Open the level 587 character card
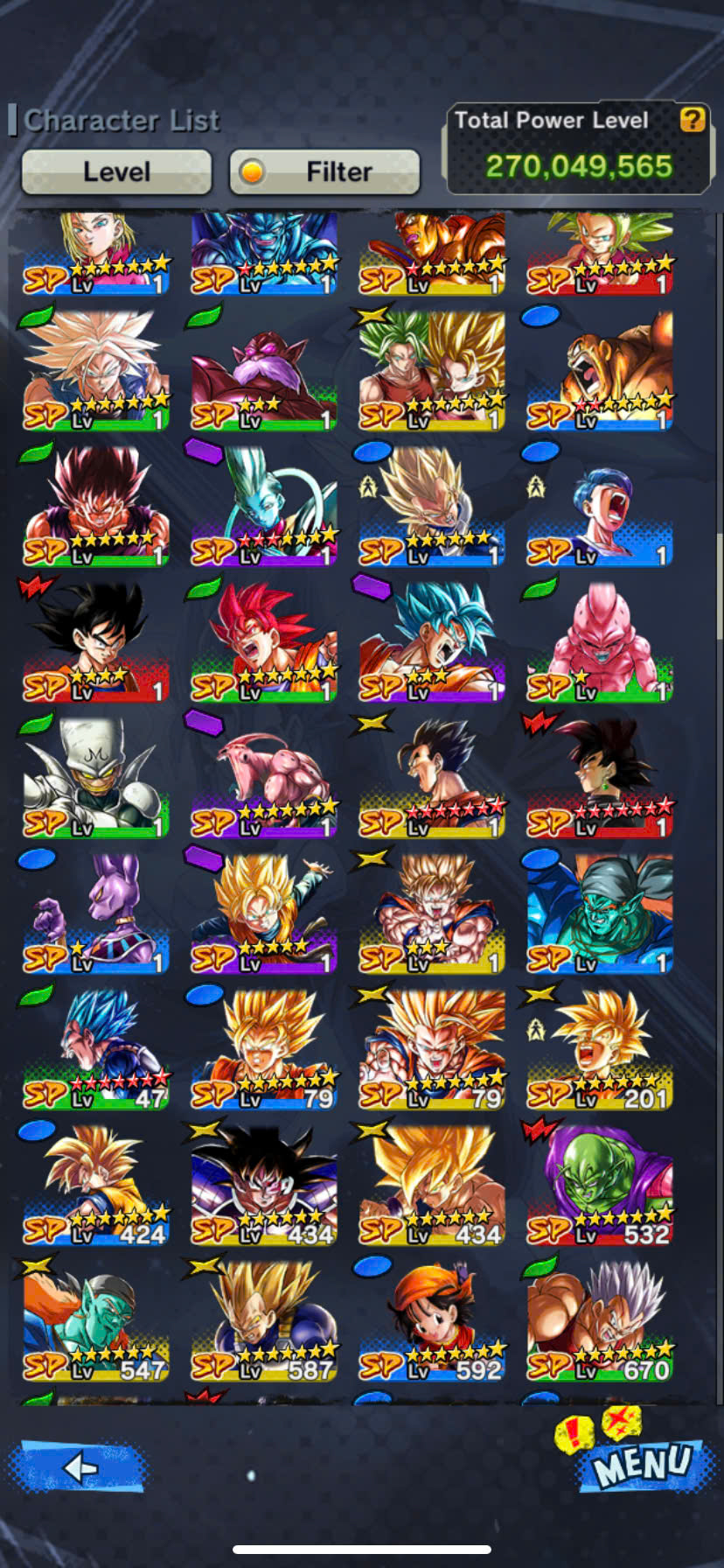The height and width of the screenshot is (1568, 724). tap(264, 1322)
